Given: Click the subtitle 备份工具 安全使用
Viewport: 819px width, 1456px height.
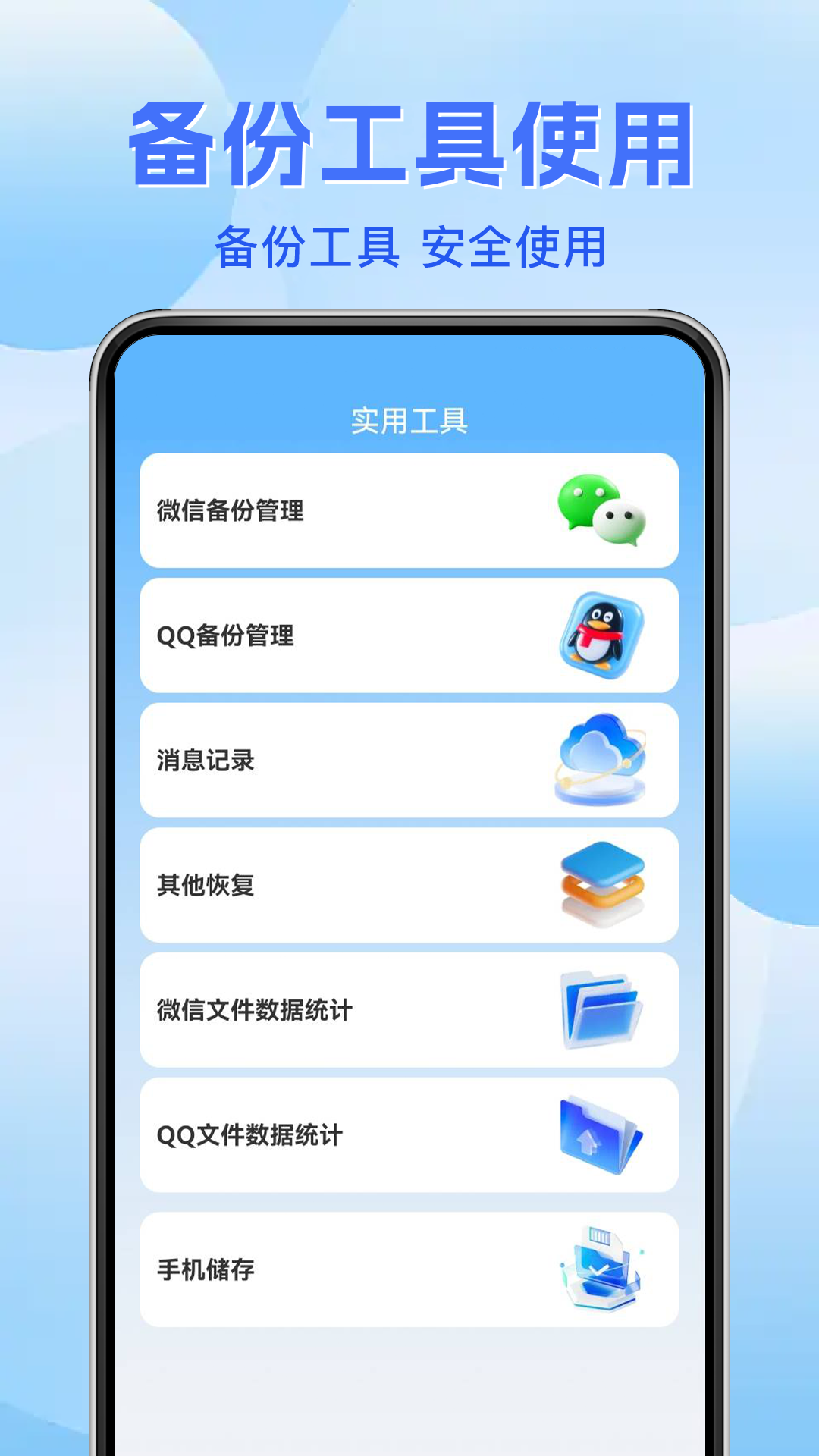Looking at the screenshot, I should 409,243.
